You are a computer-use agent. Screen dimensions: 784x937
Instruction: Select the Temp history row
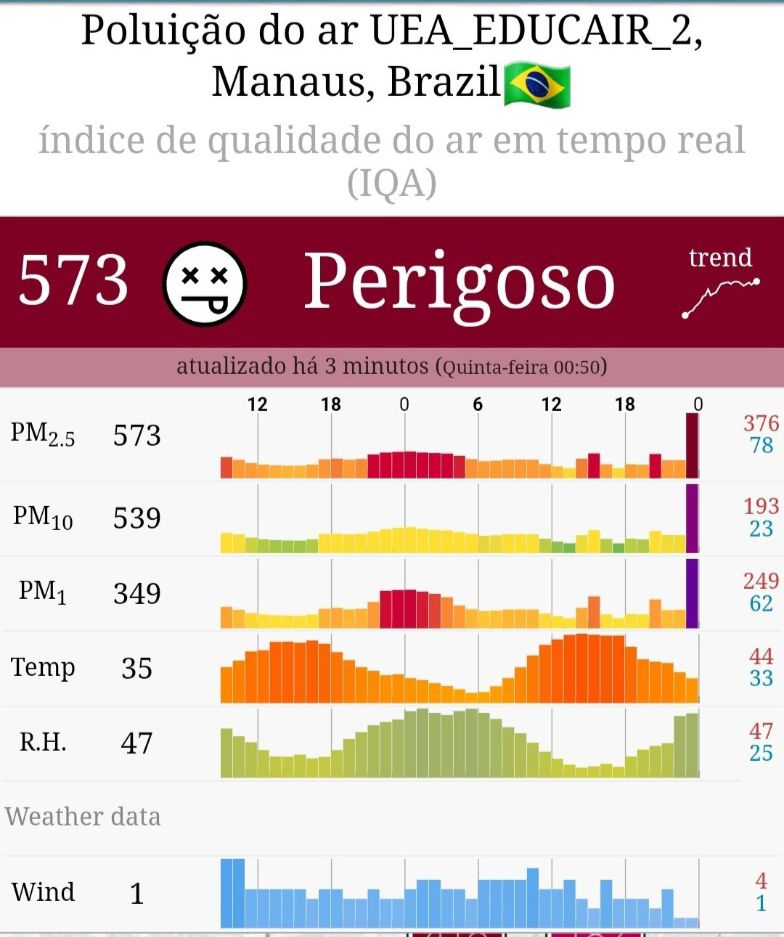(390, 667)
